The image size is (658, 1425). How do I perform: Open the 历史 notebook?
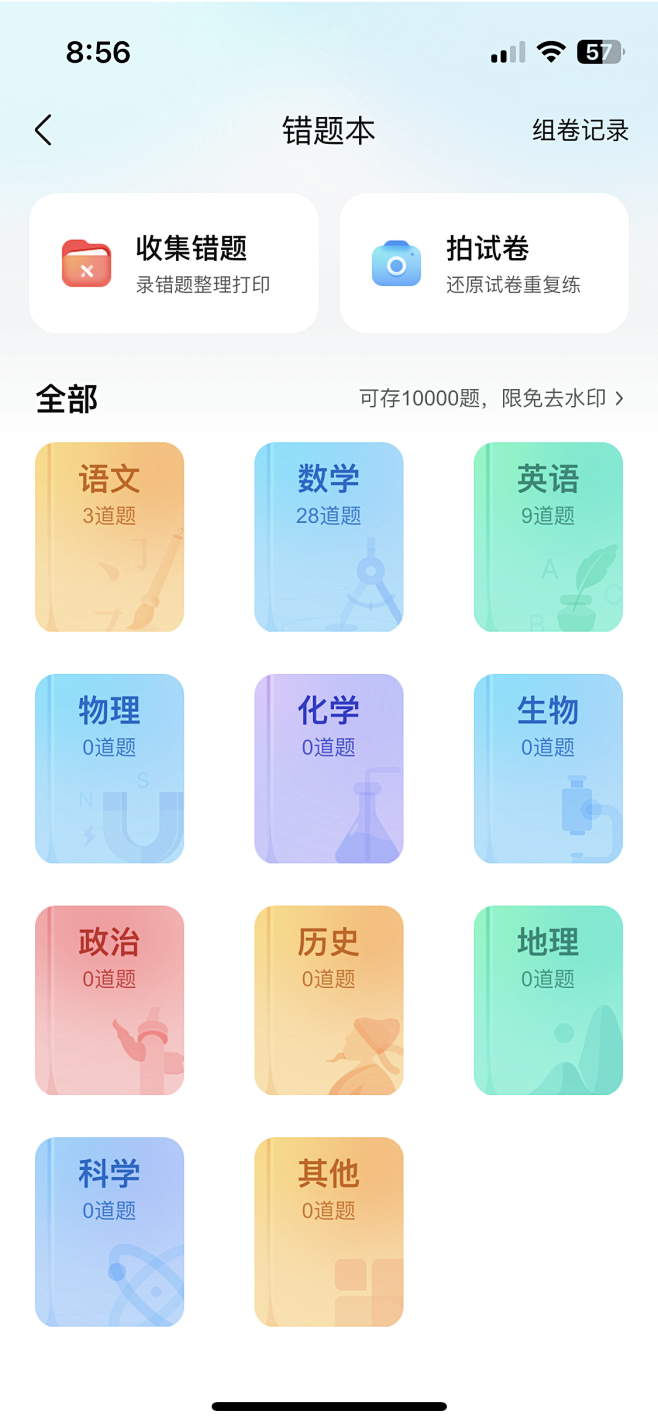click(329, 1000)
